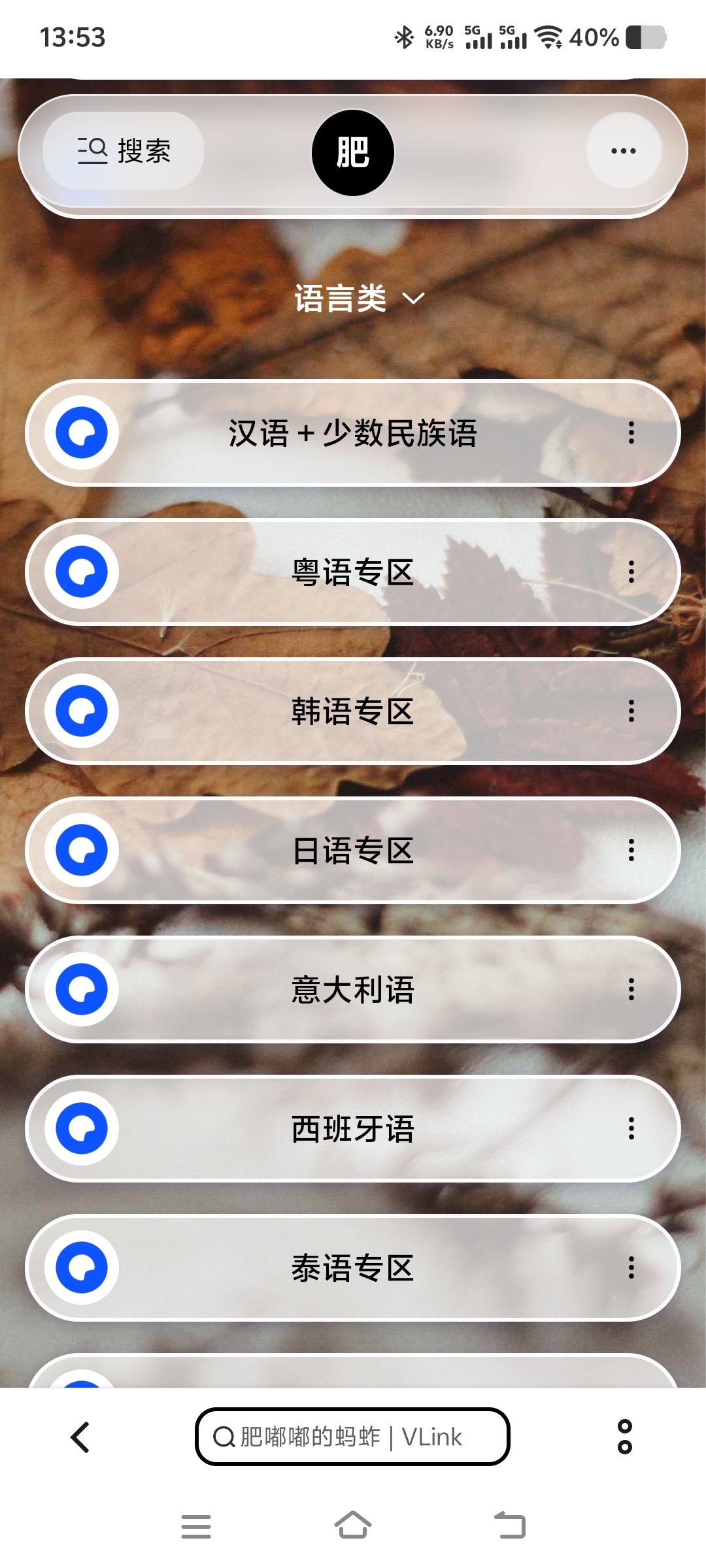The image size is (706, 1568).
Task: Open the 韩语专区 link
Action: point(353,711)
